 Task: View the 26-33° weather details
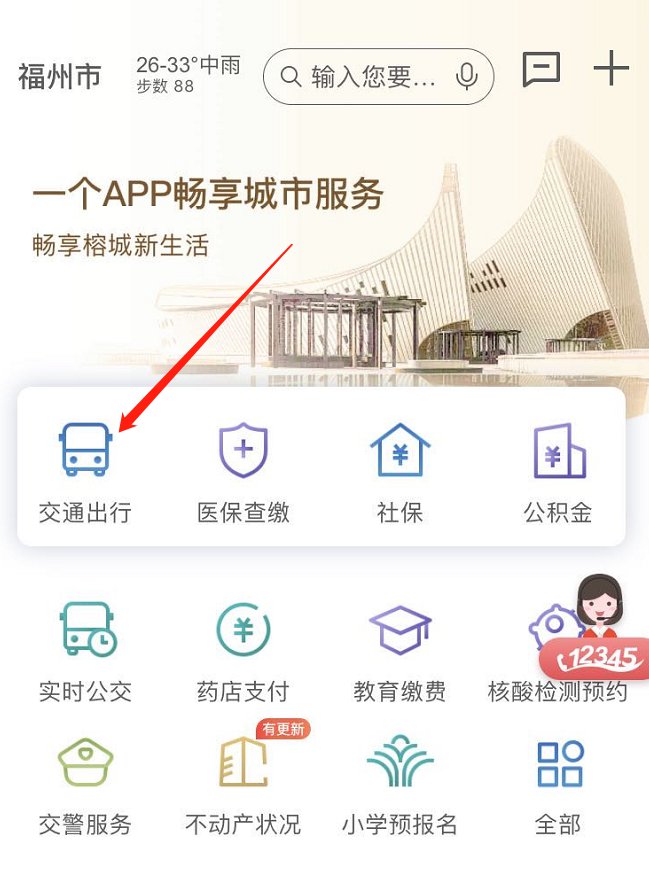(188, 74)
